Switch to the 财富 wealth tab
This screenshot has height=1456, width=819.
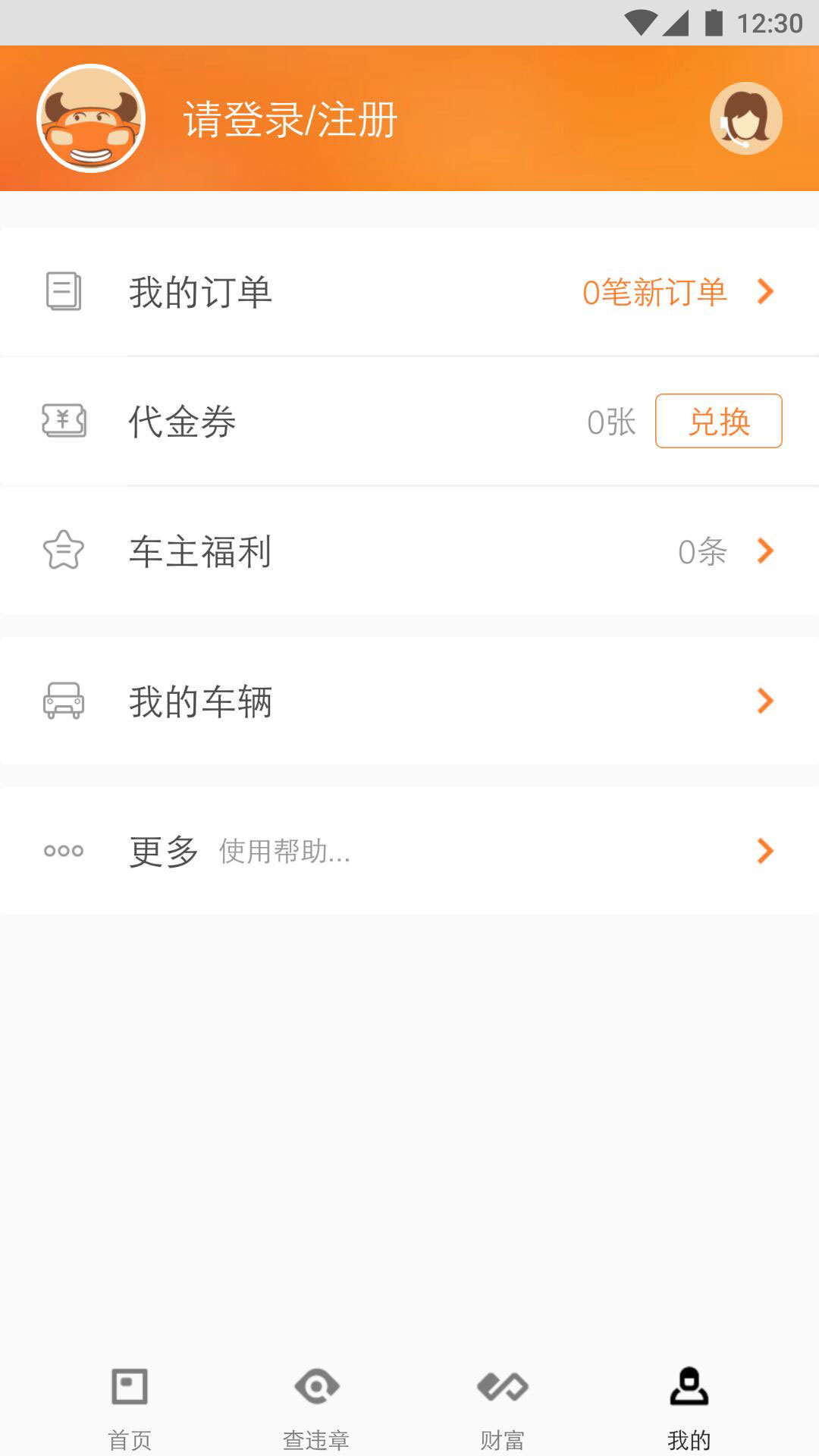pyautogui.click(x=502, y=1404)
